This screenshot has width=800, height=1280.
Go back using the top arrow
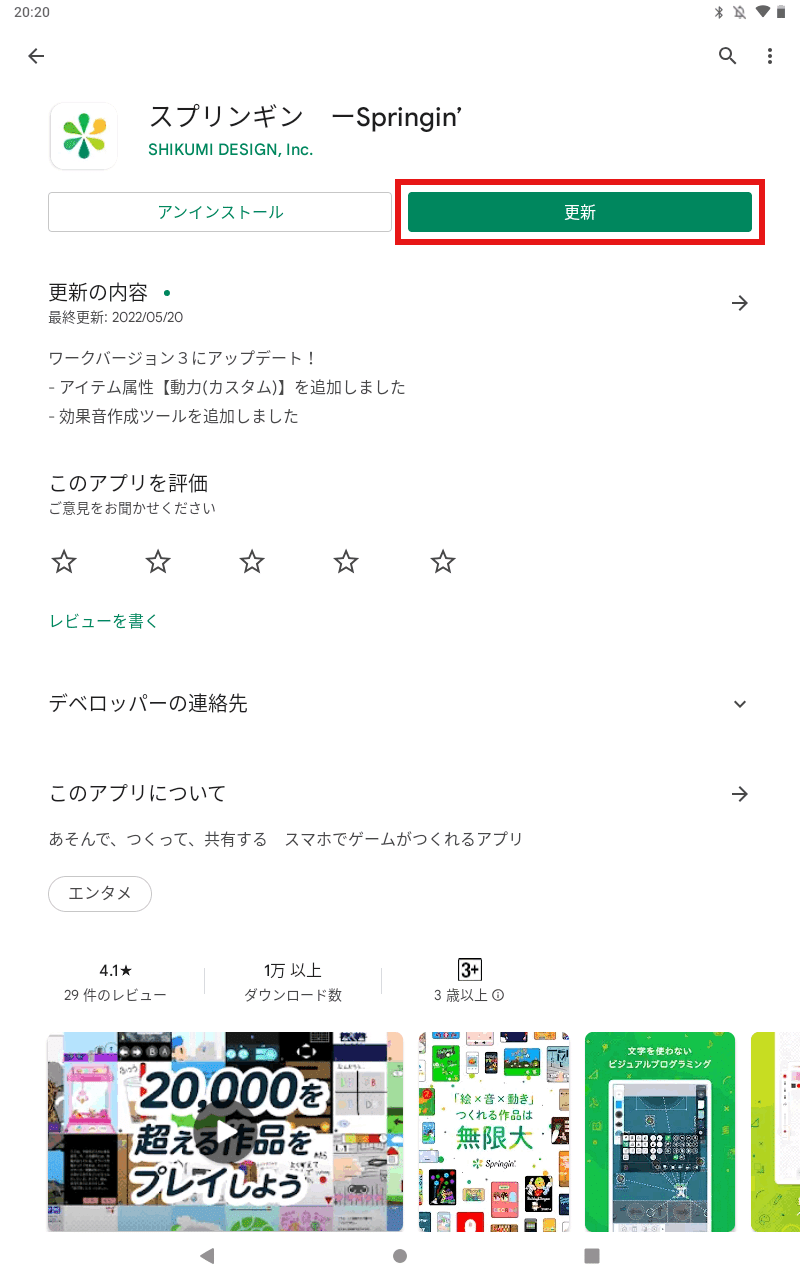36,56
